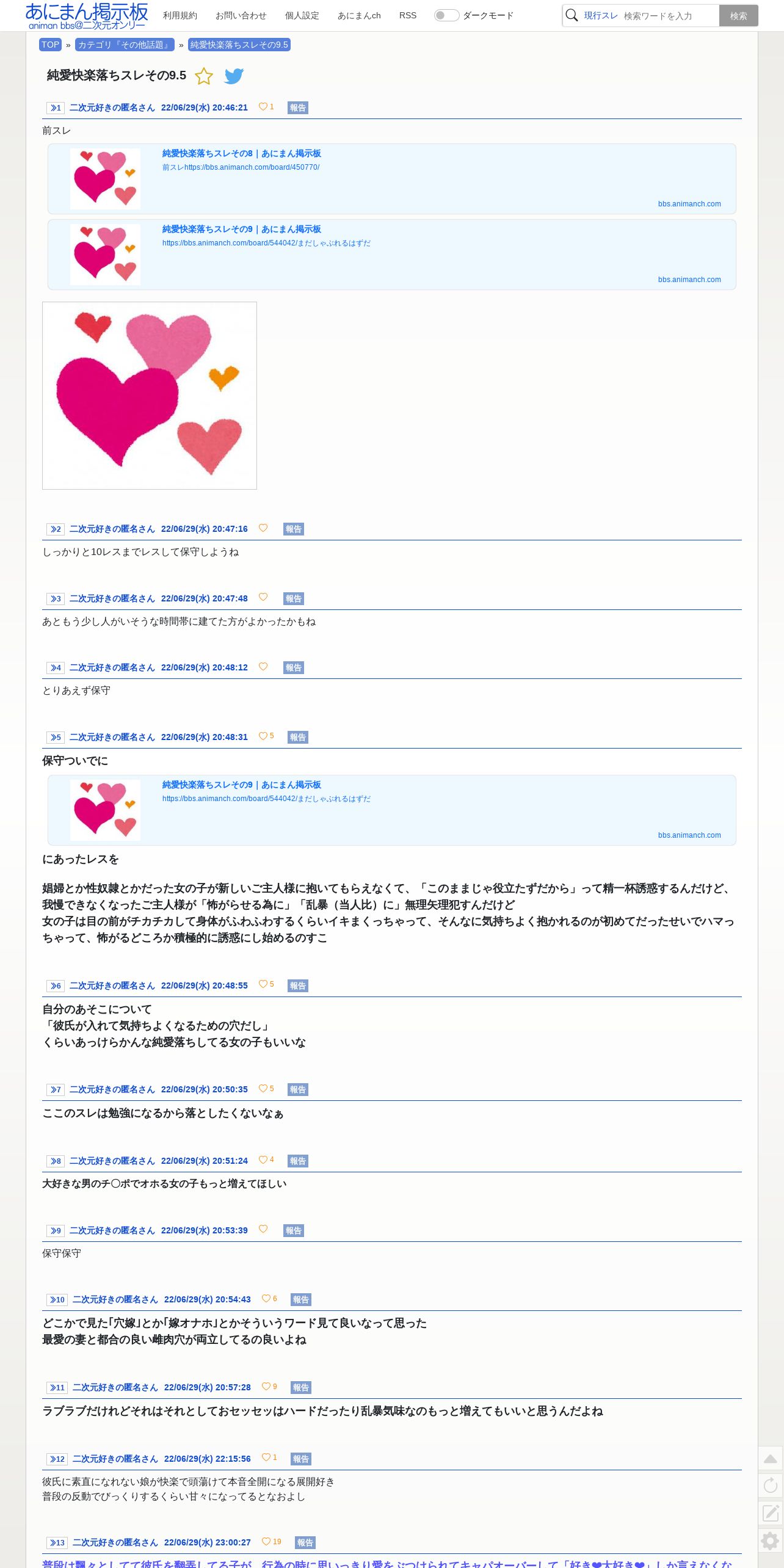
Task: Tap the 検索 button
Action: pyautogui.click(x=738, y=16)
